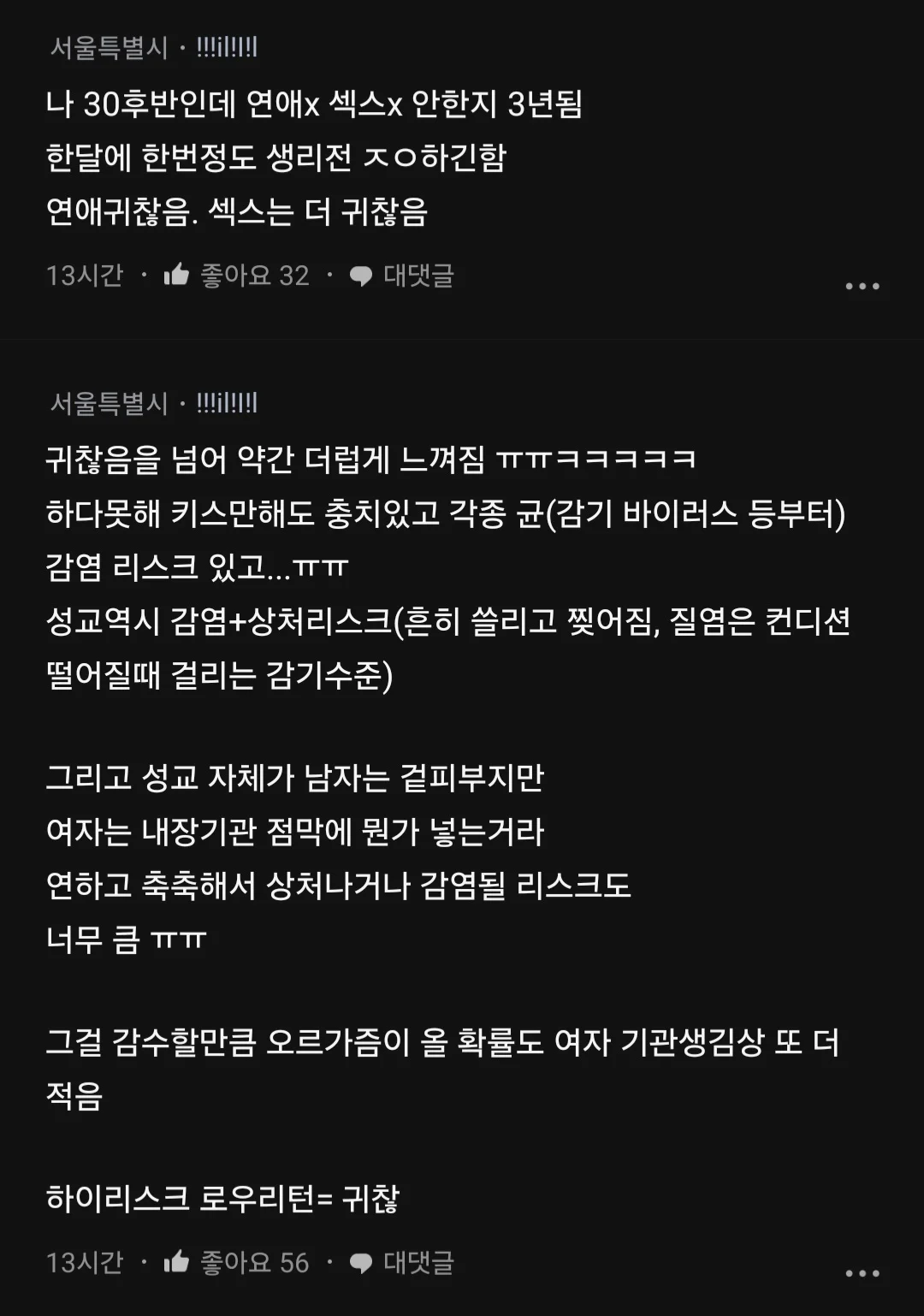Reply to the comment with 56 likes
The image size is (924, 1316).
click(401, 1262)
